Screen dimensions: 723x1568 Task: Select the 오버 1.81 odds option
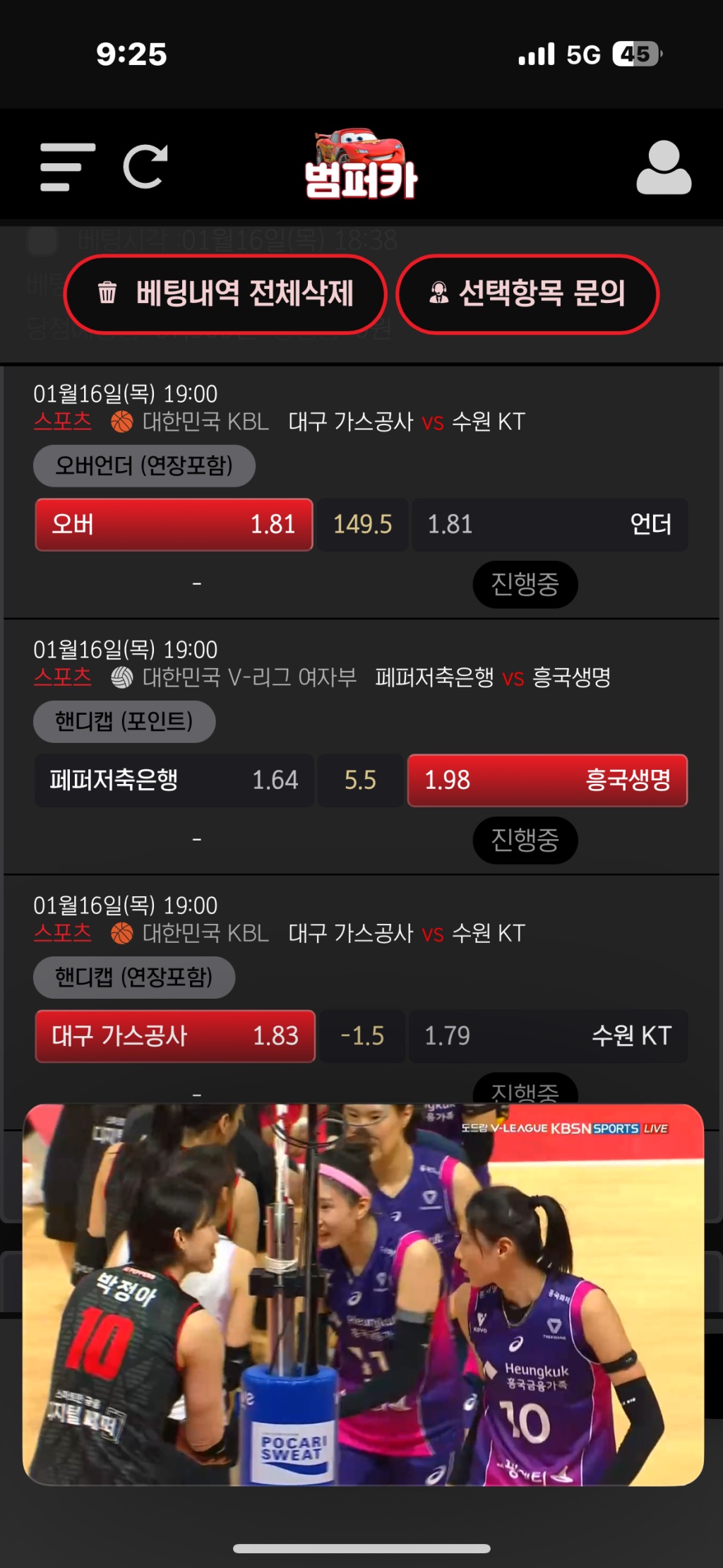174,525
